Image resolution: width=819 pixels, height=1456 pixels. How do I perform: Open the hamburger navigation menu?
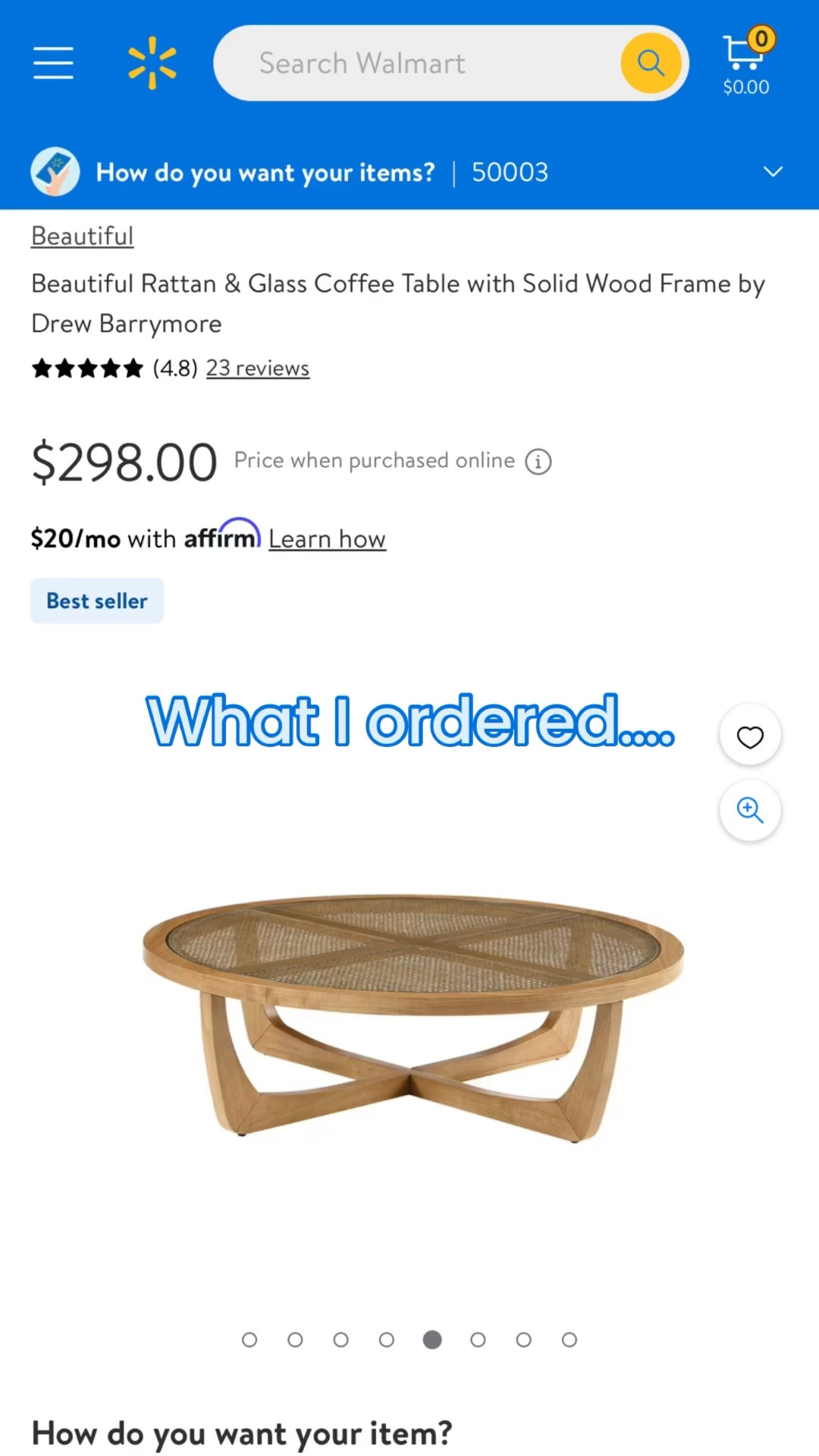point(52,63)
